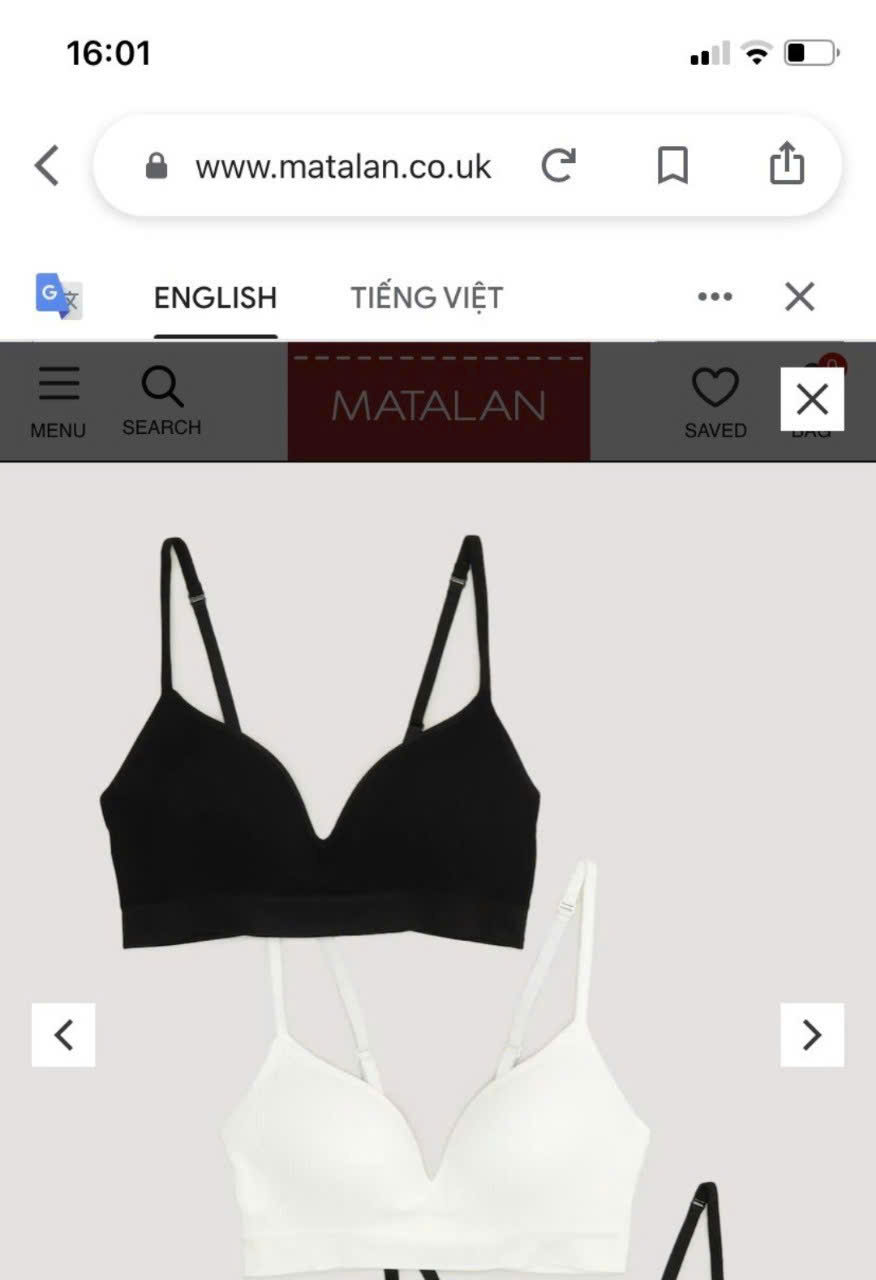
Task: Select the Search magnifier icon
Action: pyautogui.click(x=160, y=382)
